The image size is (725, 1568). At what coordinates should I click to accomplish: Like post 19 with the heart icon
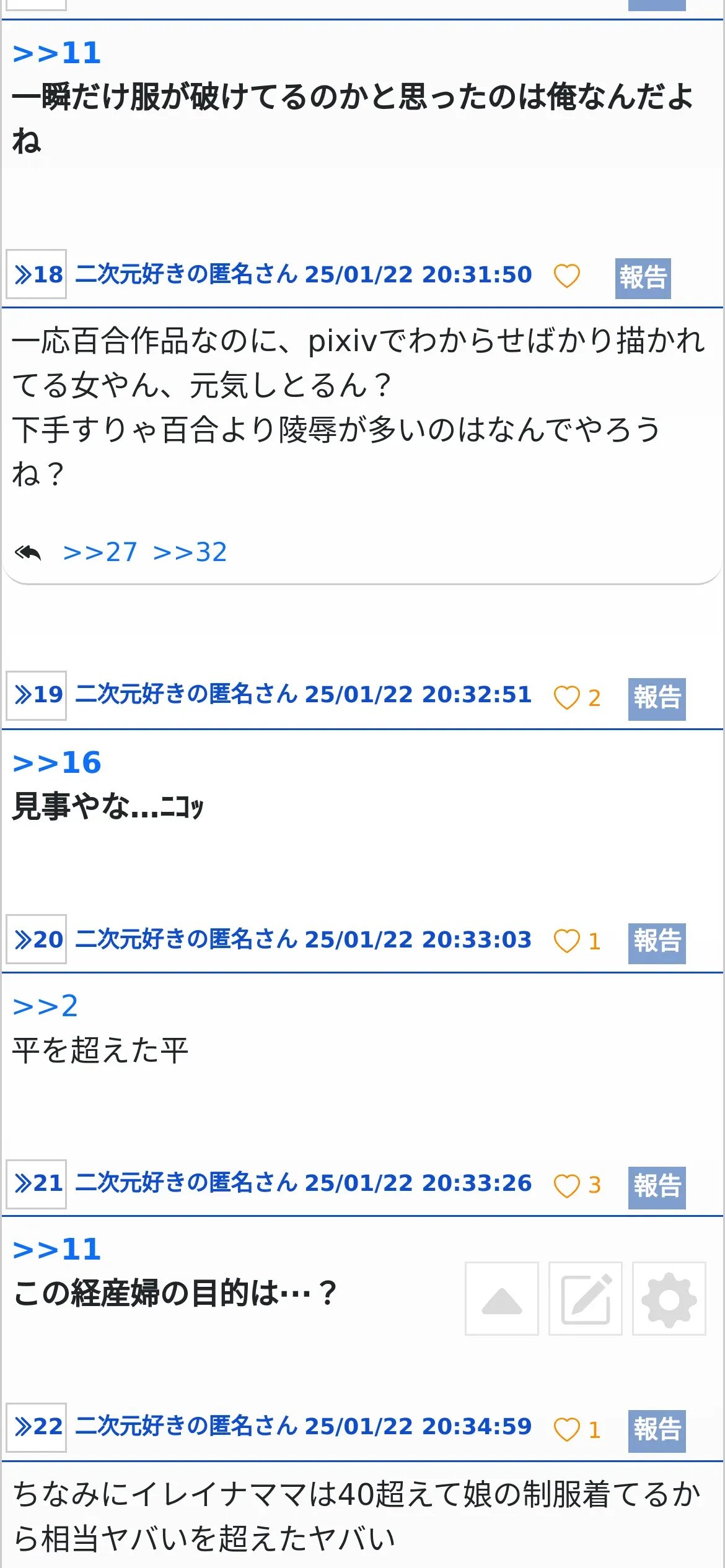click(566, 698)
